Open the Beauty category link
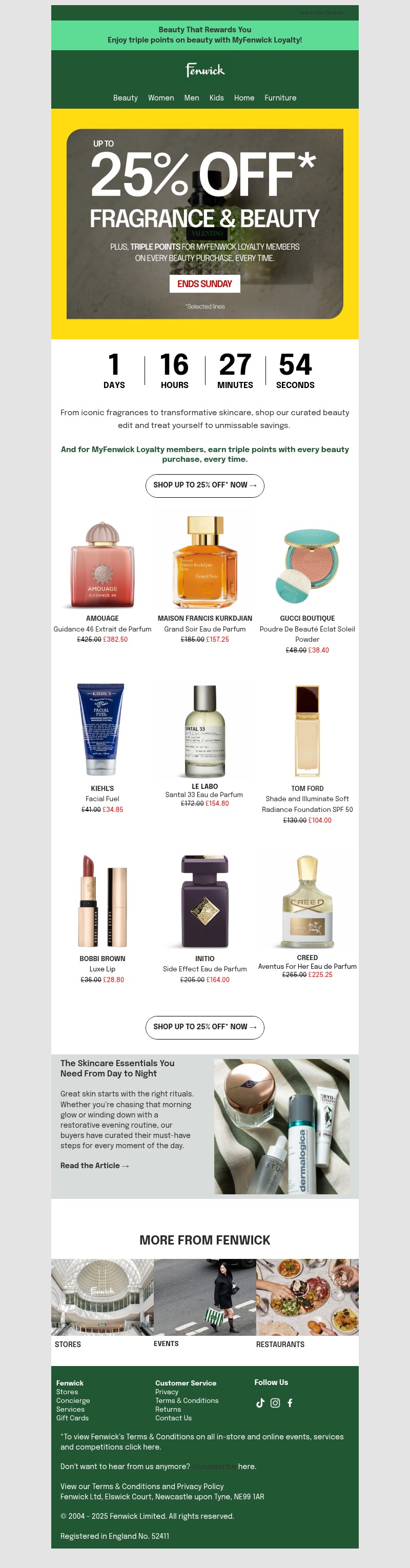This screenshot has height=1568, width=410. [126, 97]
